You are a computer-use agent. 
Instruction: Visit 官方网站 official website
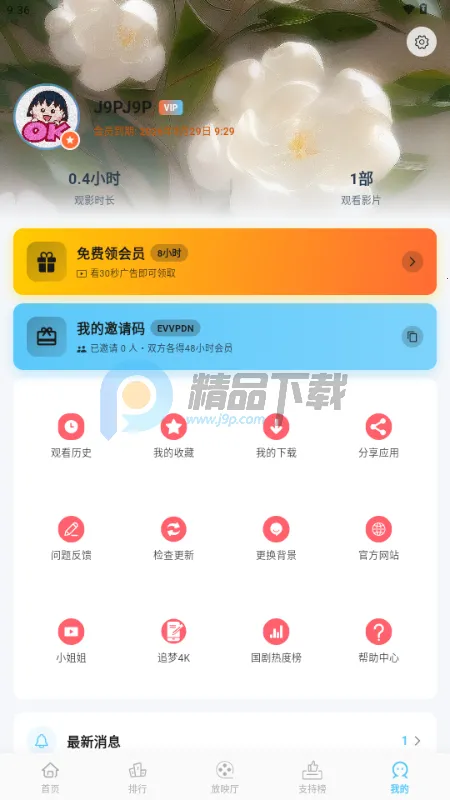(x=379, y=539)
